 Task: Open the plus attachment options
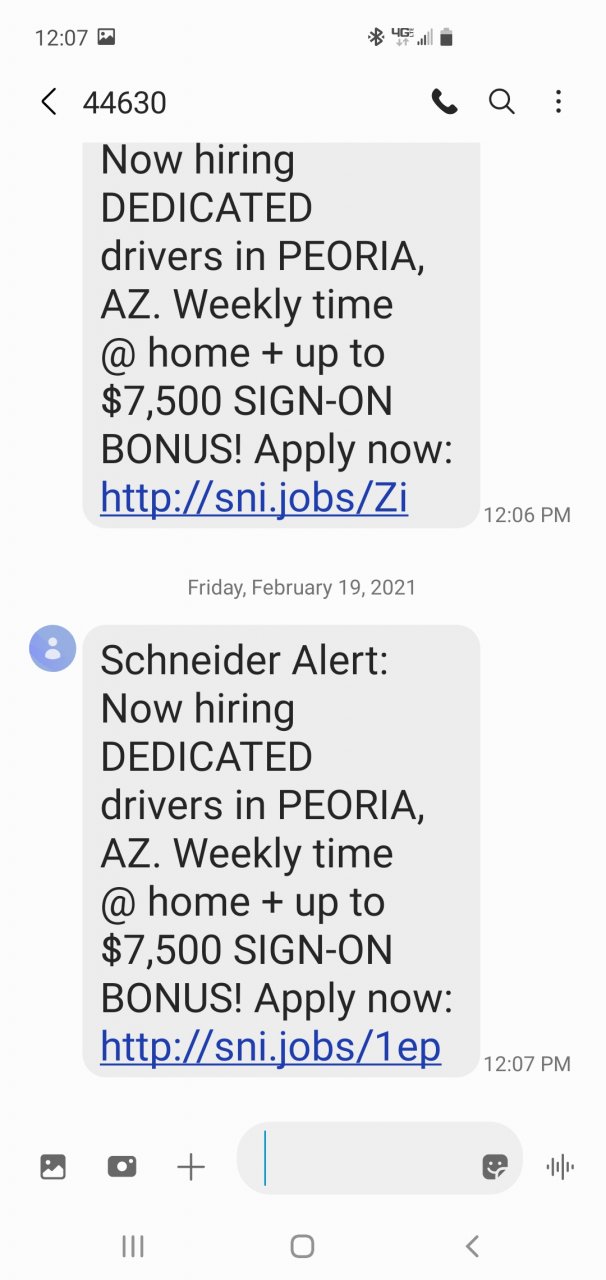pyautogui.click(x=190, y=1166)
